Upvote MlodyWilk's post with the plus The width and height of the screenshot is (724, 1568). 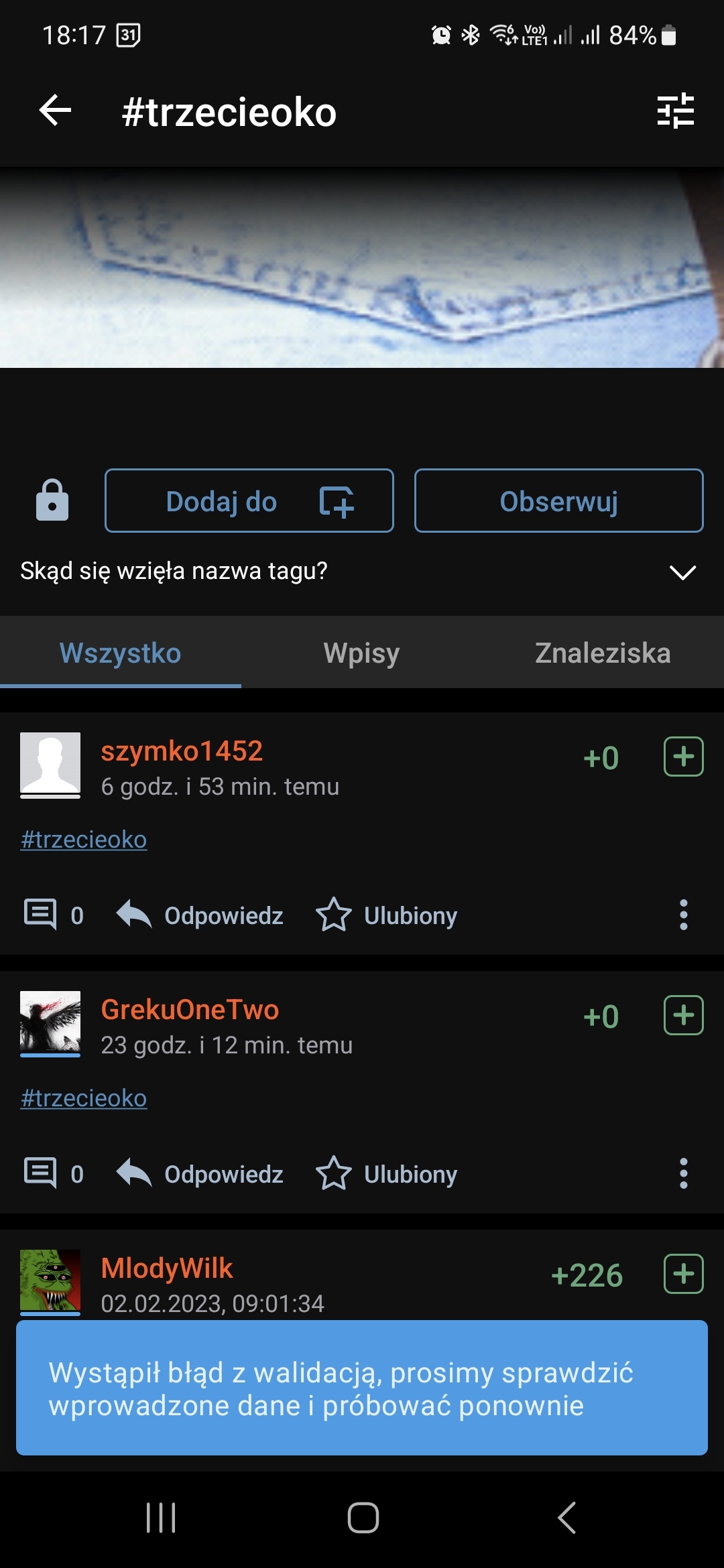click(683, 1274)
